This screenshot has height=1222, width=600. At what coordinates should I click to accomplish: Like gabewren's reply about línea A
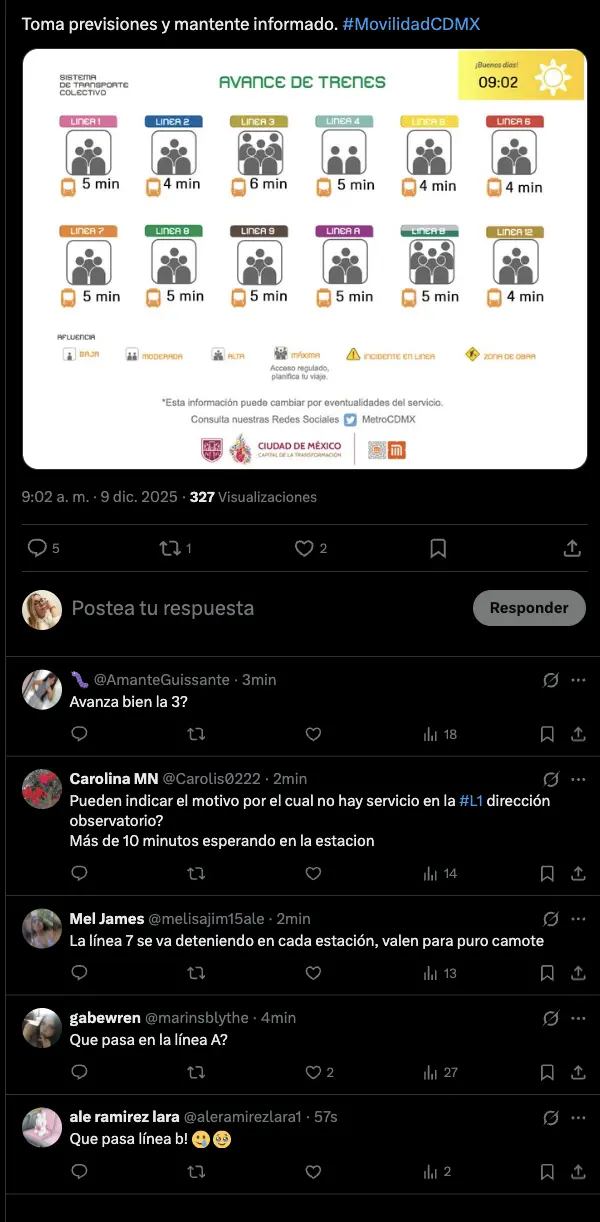tap(313, 1072)
